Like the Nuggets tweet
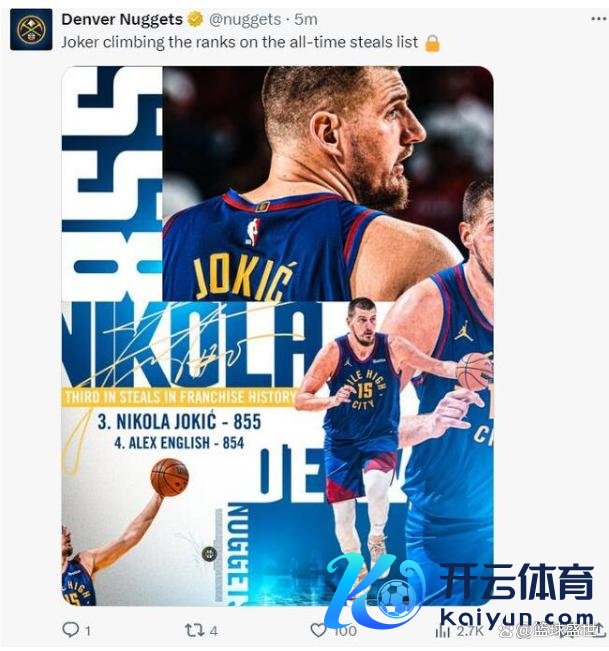Viewport: 609px width, 651px height. 319,630
